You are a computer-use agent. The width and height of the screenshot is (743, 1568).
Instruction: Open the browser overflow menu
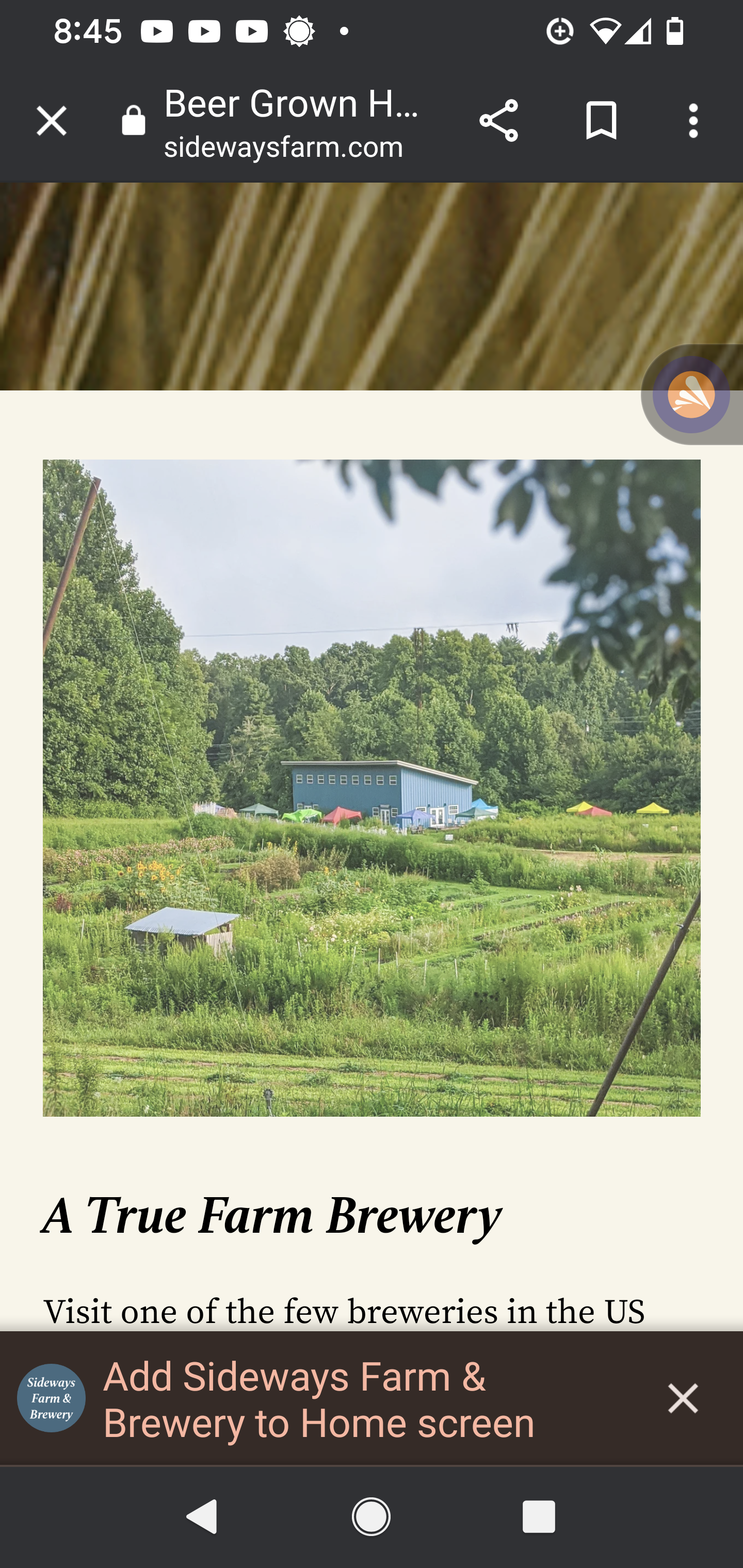[x=692, y=121]
